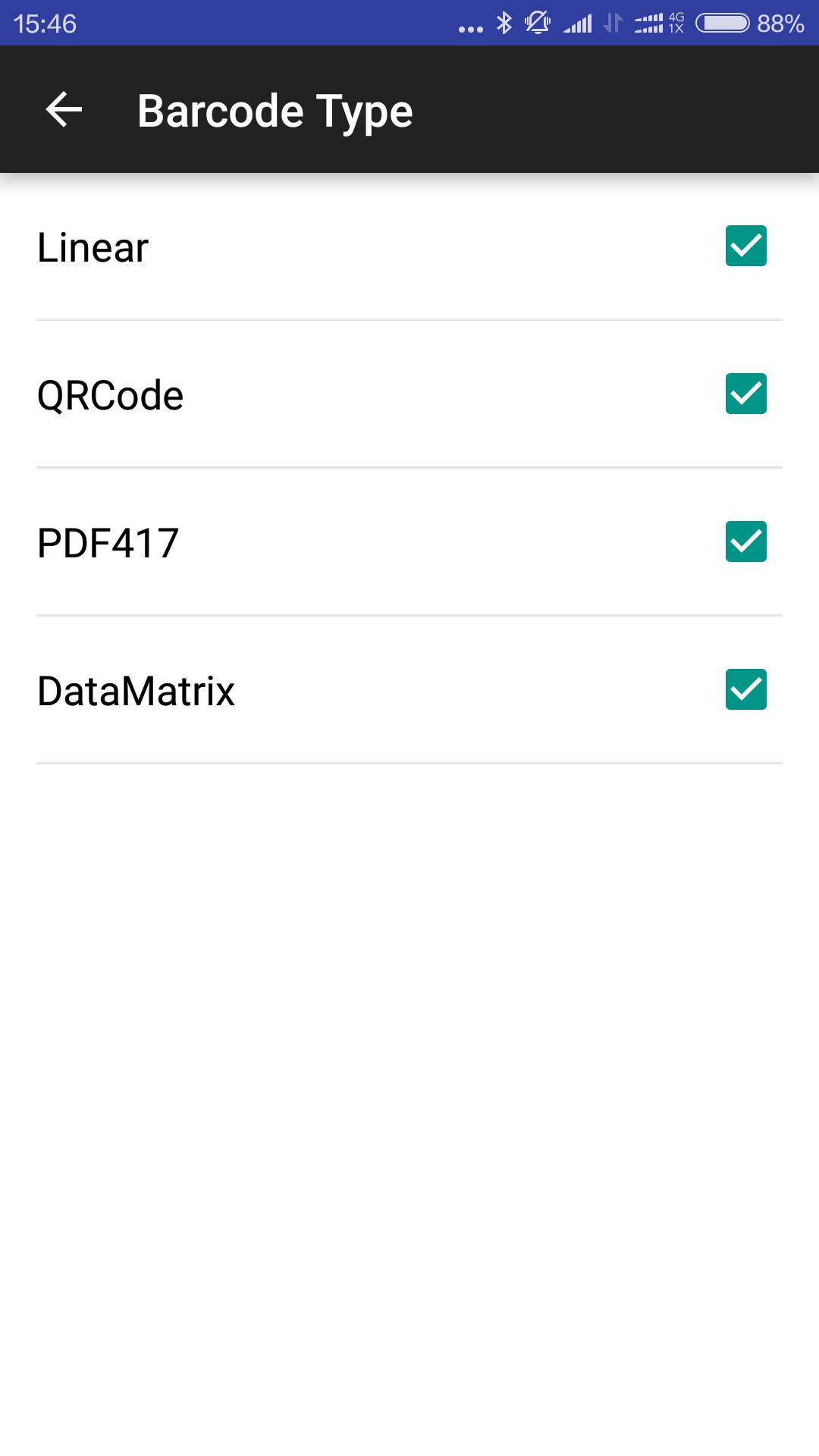Toggle the PDF417 checkbox off

(745, 541)
